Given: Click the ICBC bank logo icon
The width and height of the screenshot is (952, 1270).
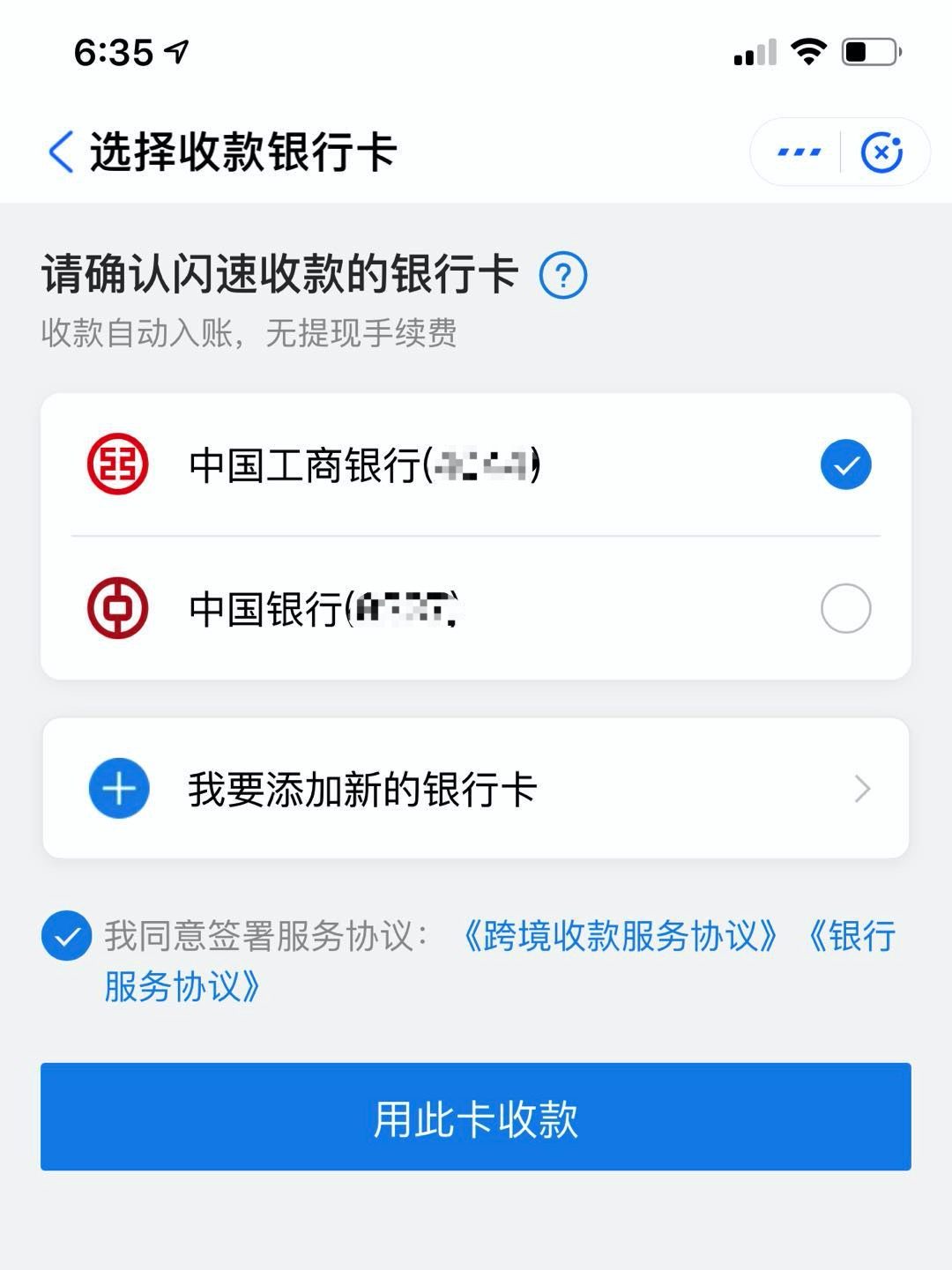Looking at the screenshot, I should (119, 464).
